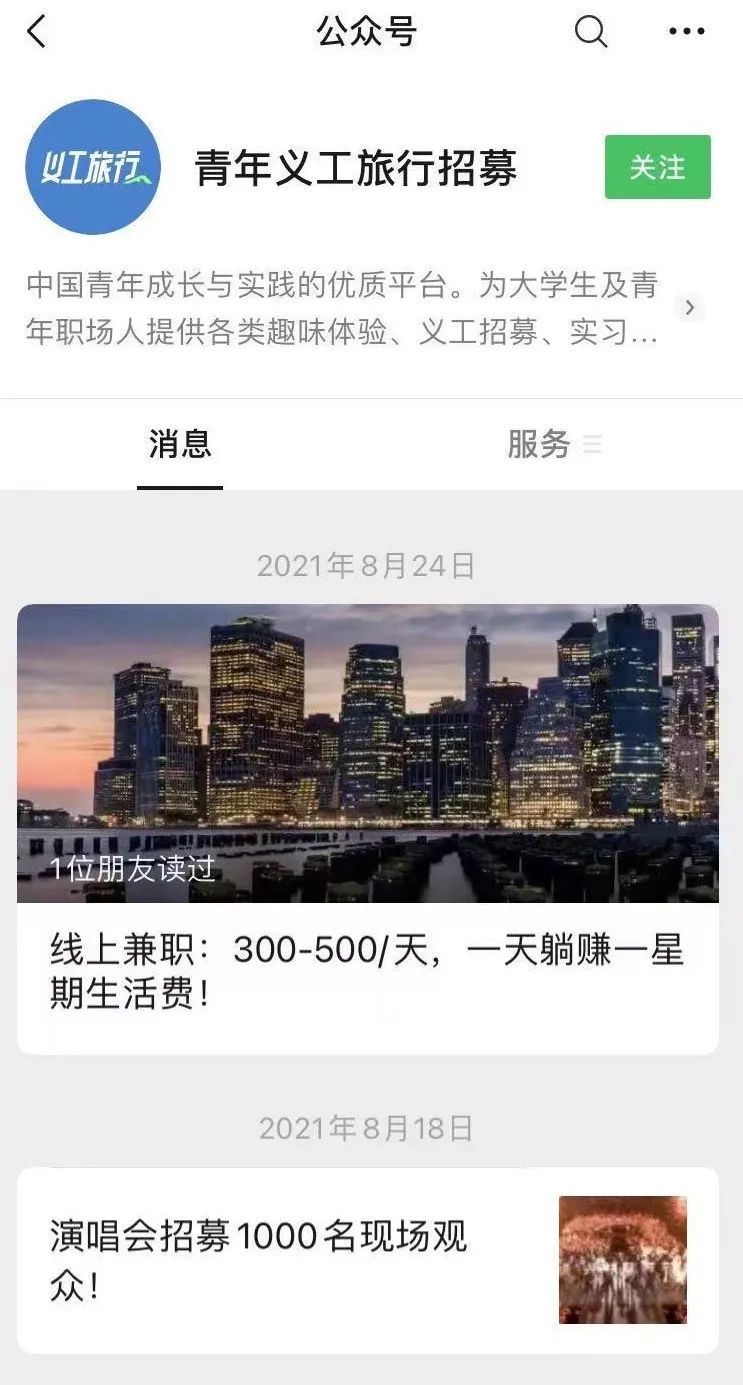Open the more options (...) menu
Viewport: 743px width, 1385px height.
click(x=683, y=33)
